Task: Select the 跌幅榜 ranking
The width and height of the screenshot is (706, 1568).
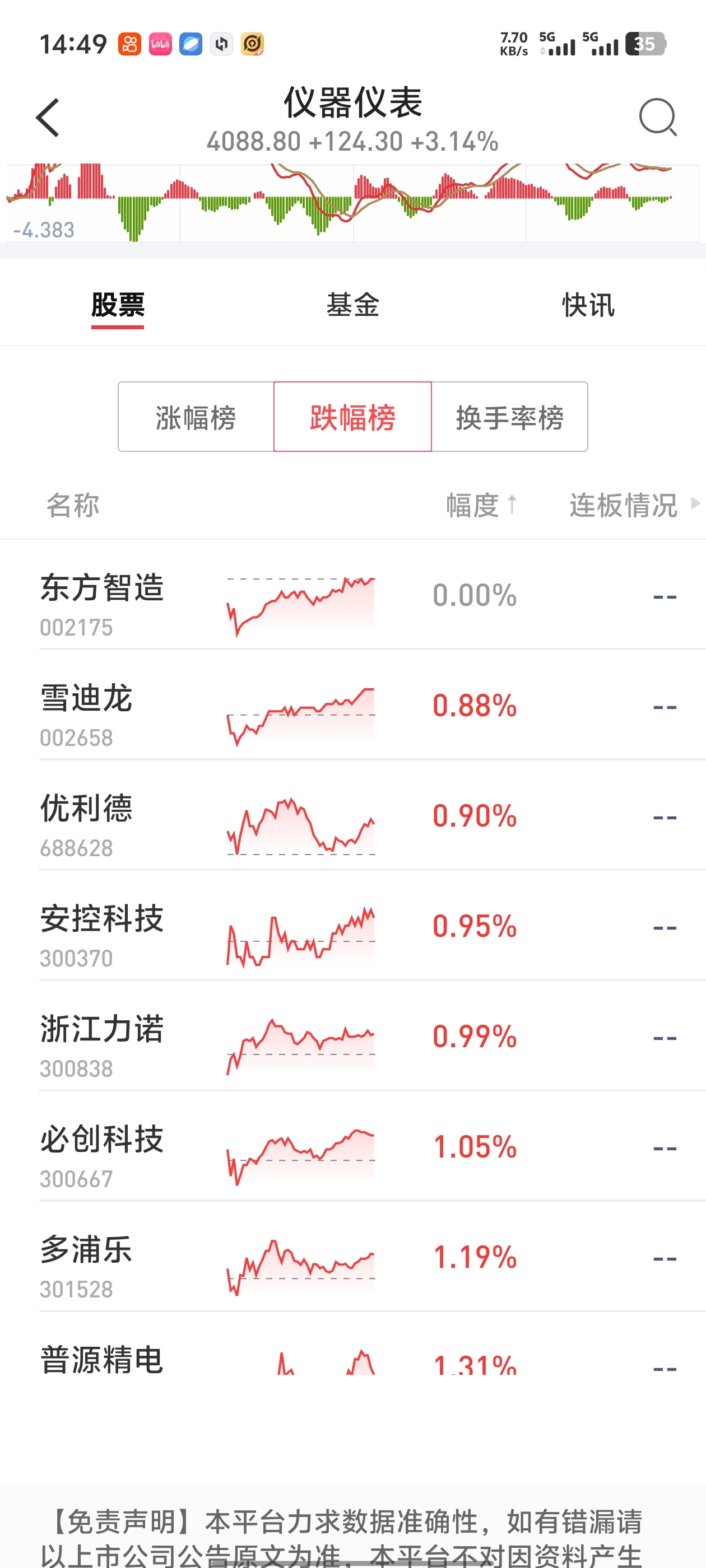Action: coord(352,417)
